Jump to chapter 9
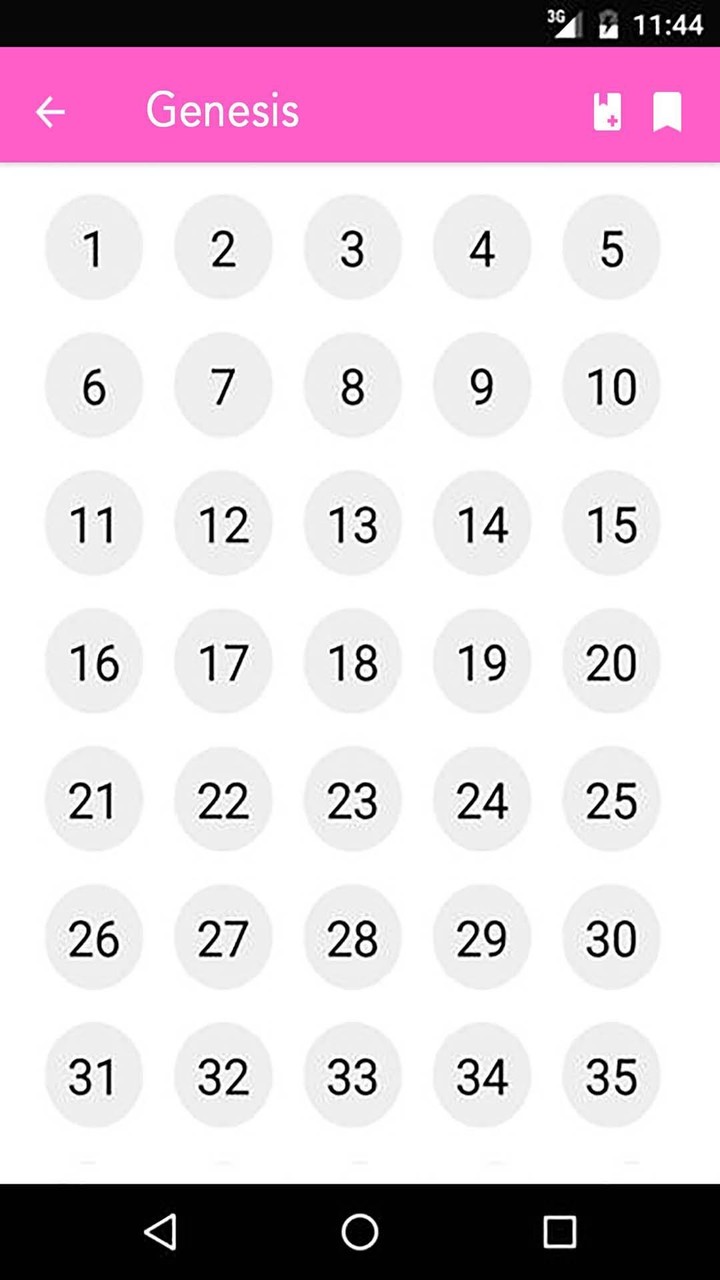720x1280 pixels. [482, 386]
